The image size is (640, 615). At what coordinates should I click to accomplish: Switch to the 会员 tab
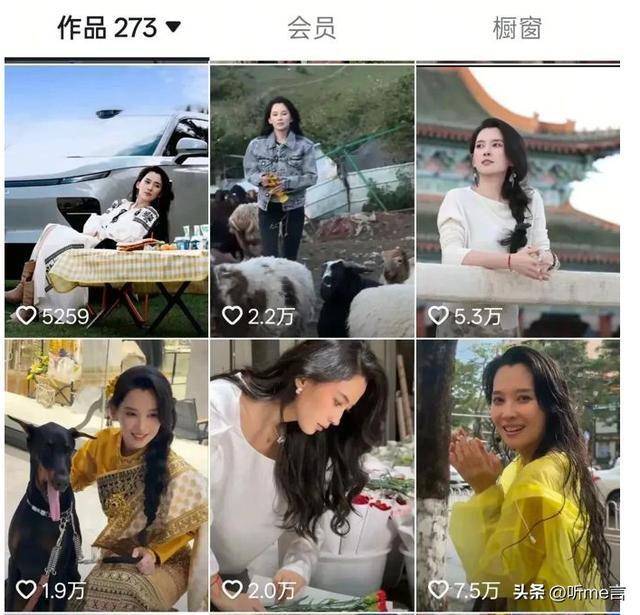(x=311, y=29)
